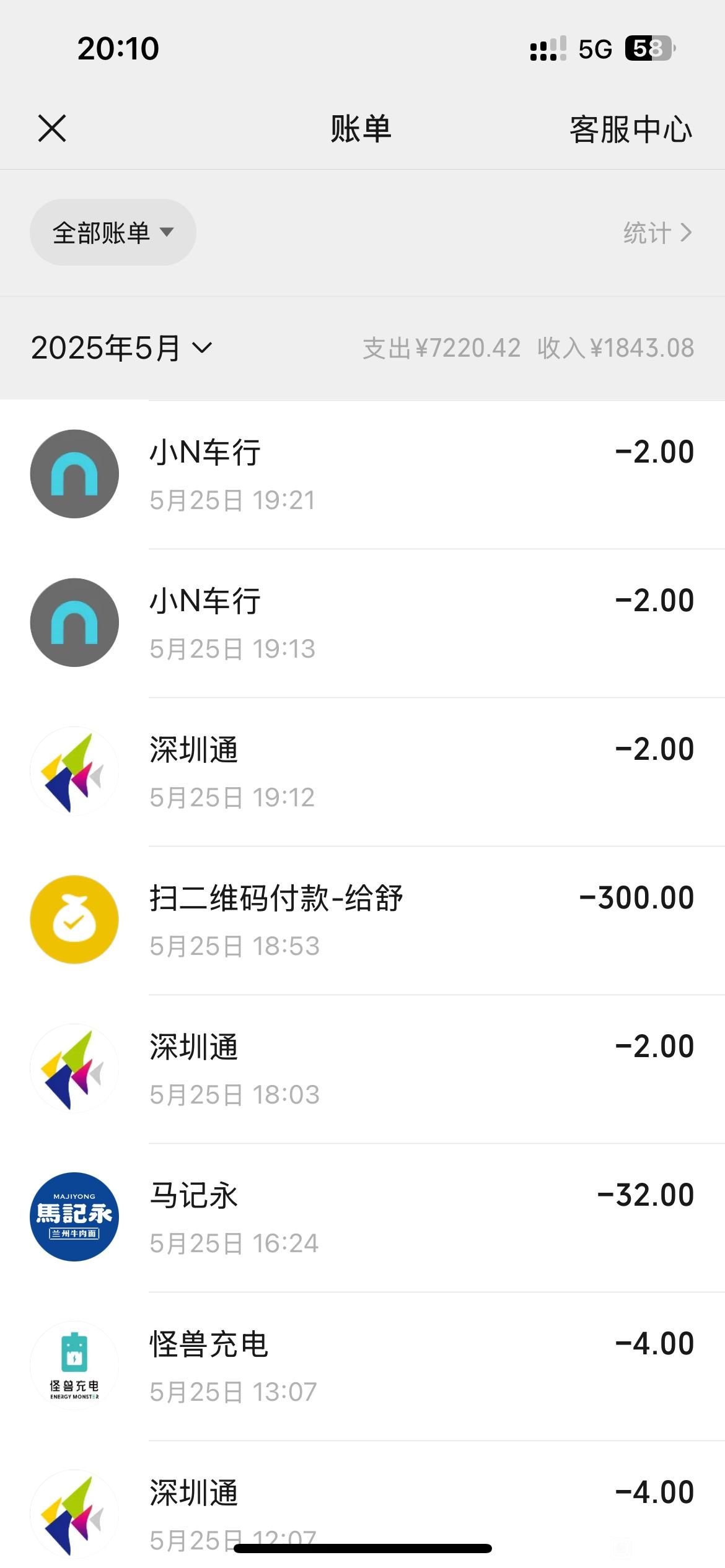
Task: Expand the 全部账单 filter dropdown
Action: pos(113,232)
